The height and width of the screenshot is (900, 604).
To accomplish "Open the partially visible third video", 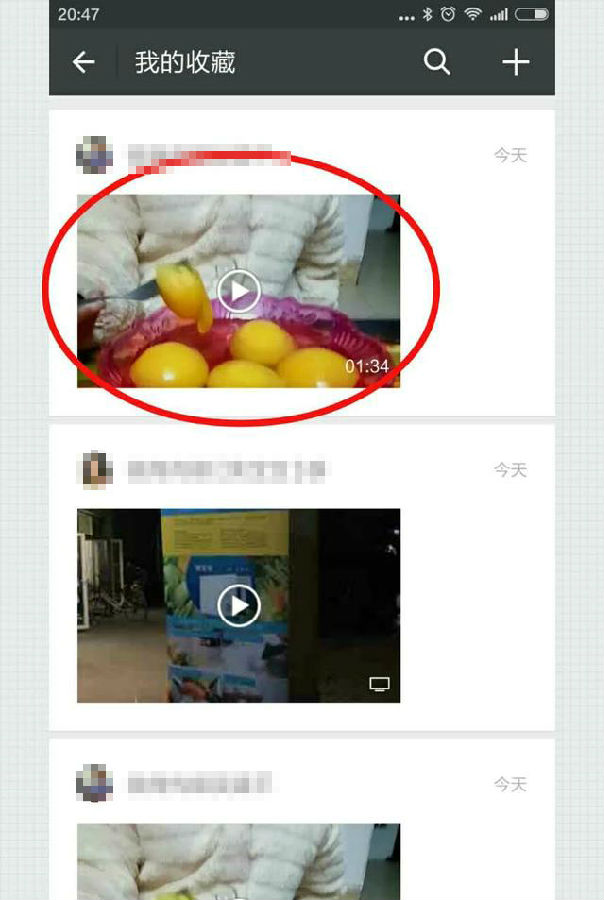I will (x=239, y=861).
